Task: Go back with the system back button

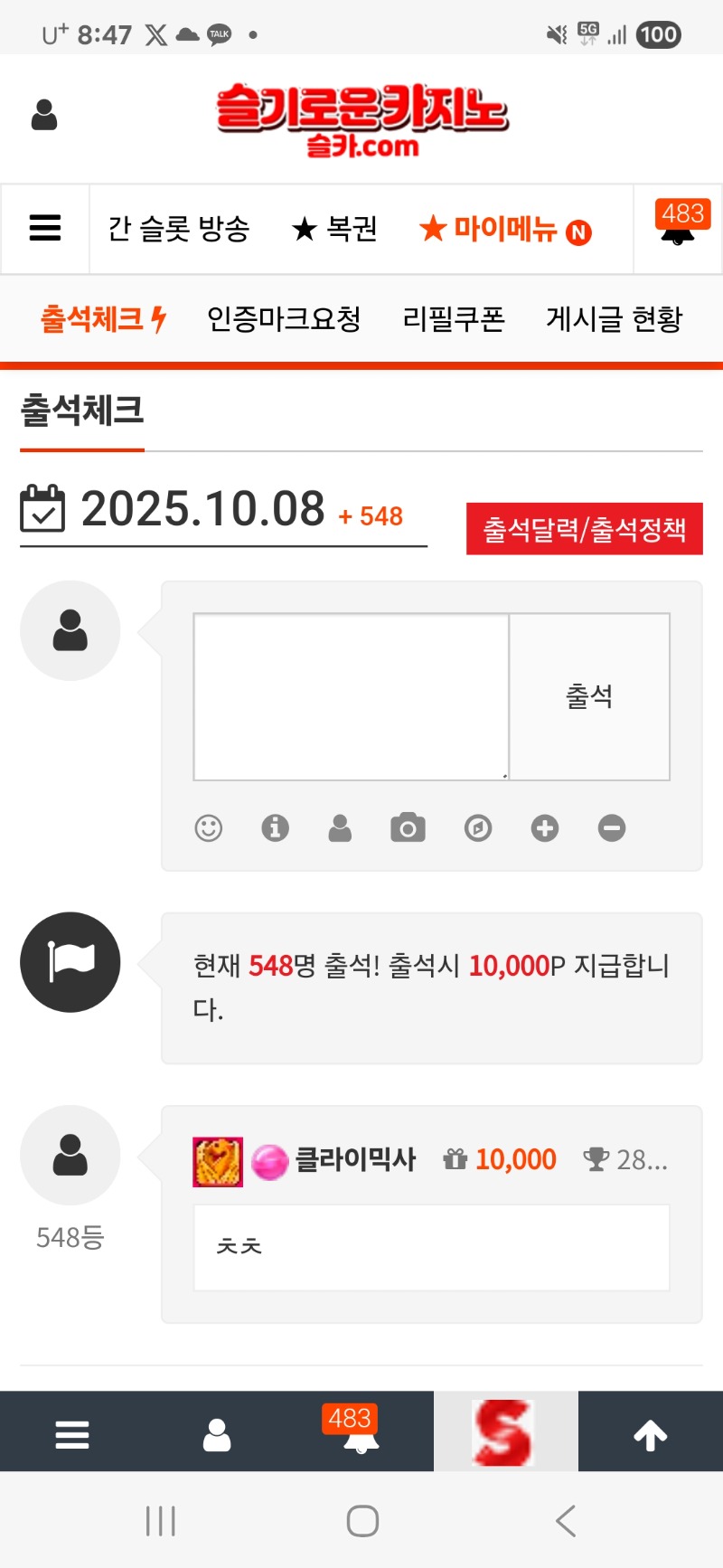Action: [566, 1521]
